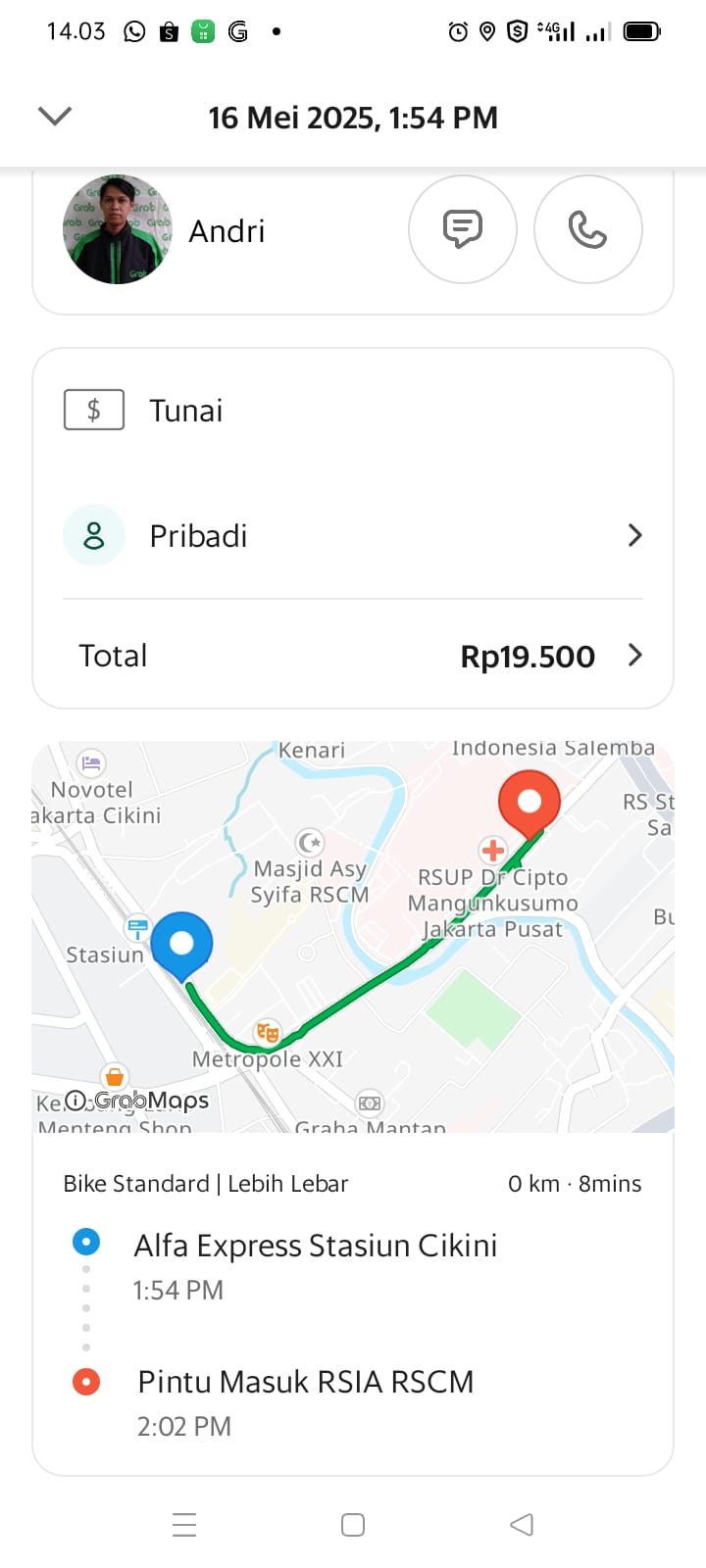This screenshot has width=706, height=1568.
Task: Open chat with driver Andri
Action: click(462, 229)
